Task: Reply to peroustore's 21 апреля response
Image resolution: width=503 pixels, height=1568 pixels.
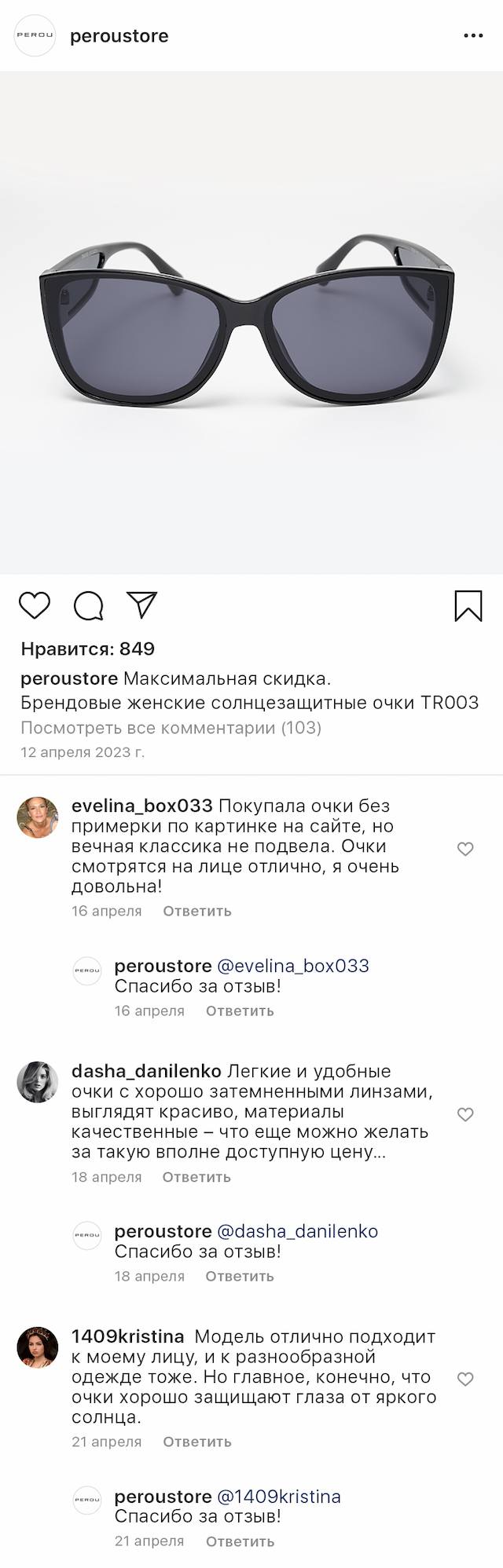Action: point(240,1541)
